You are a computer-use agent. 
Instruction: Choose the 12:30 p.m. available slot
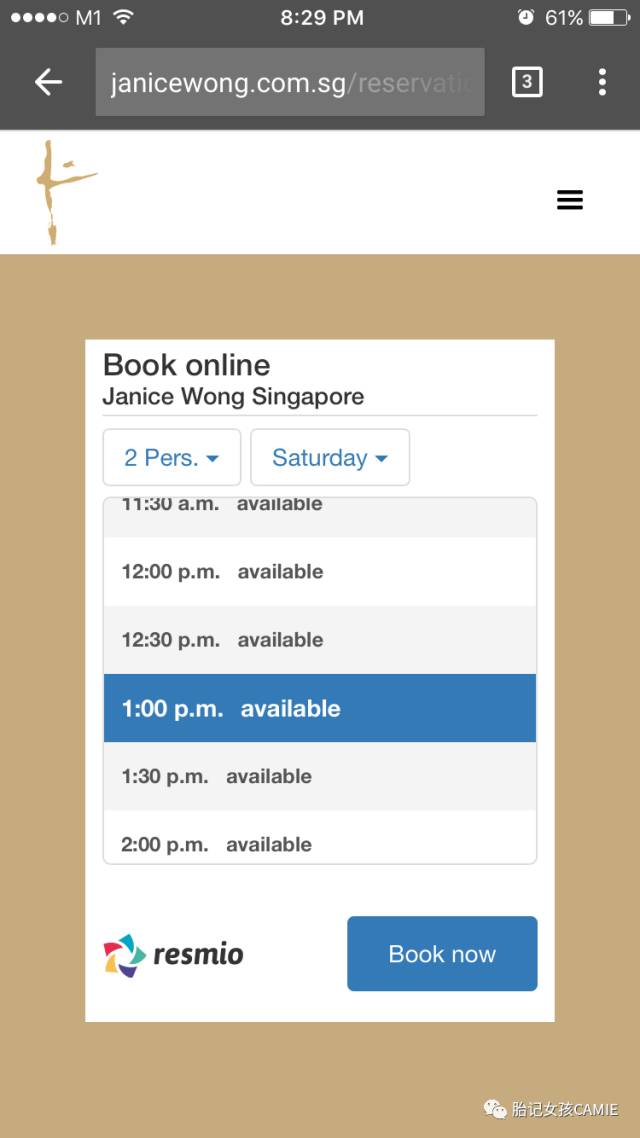[319, 640]
